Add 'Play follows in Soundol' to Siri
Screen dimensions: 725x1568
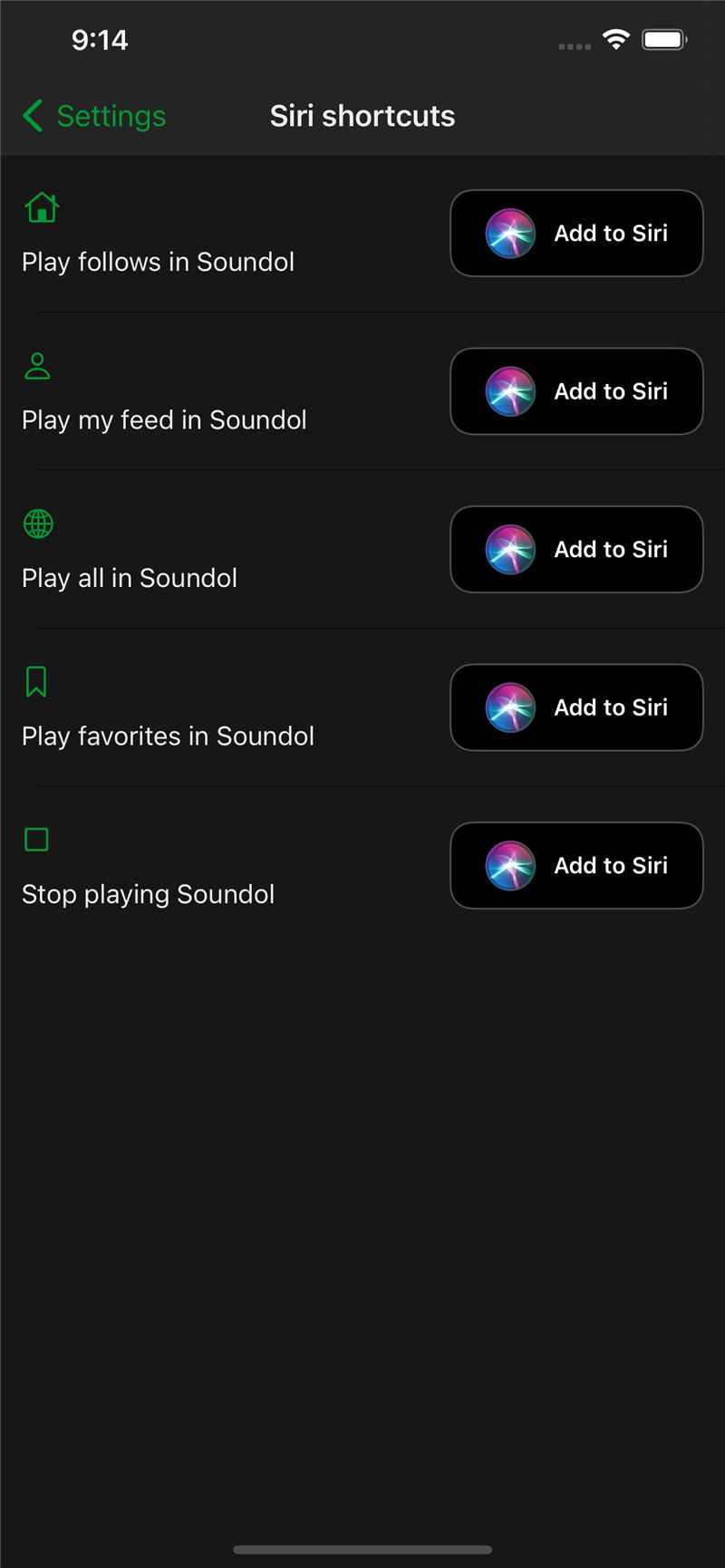pyautogui.click(x=576, y=233)
